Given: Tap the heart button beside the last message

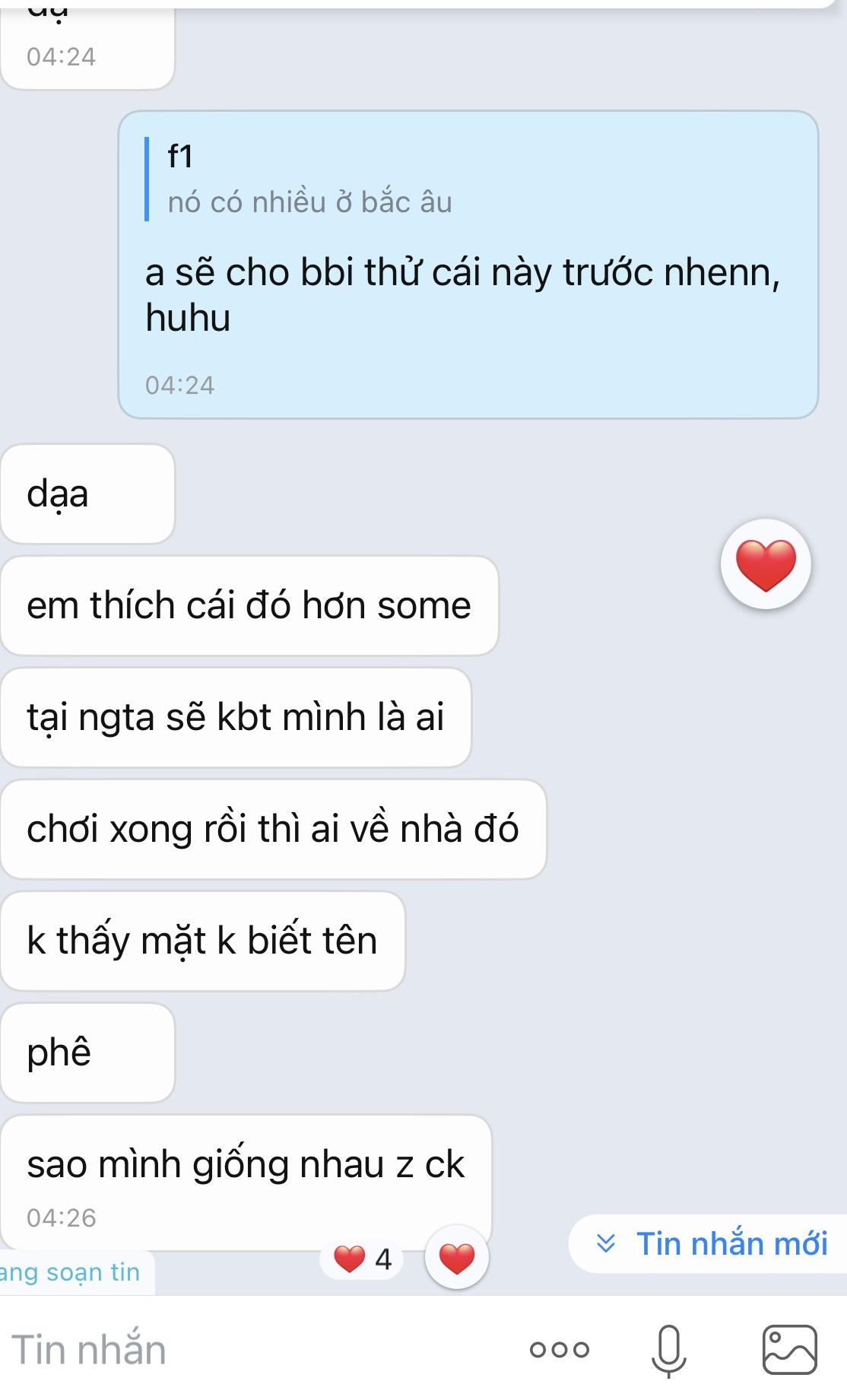Looking at the screenshot, I should [457, 1259].
